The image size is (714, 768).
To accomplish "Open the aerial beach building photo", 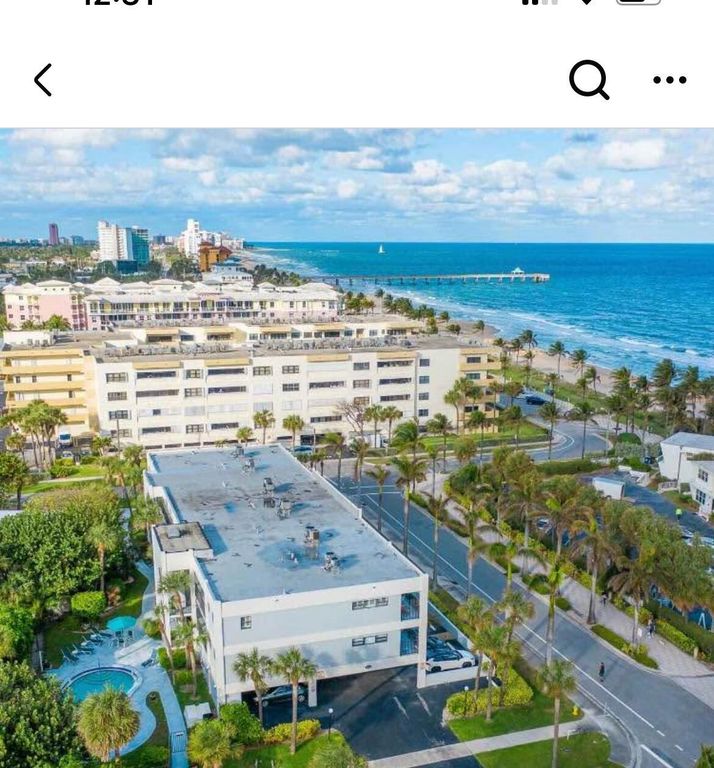I will [357, 448].
